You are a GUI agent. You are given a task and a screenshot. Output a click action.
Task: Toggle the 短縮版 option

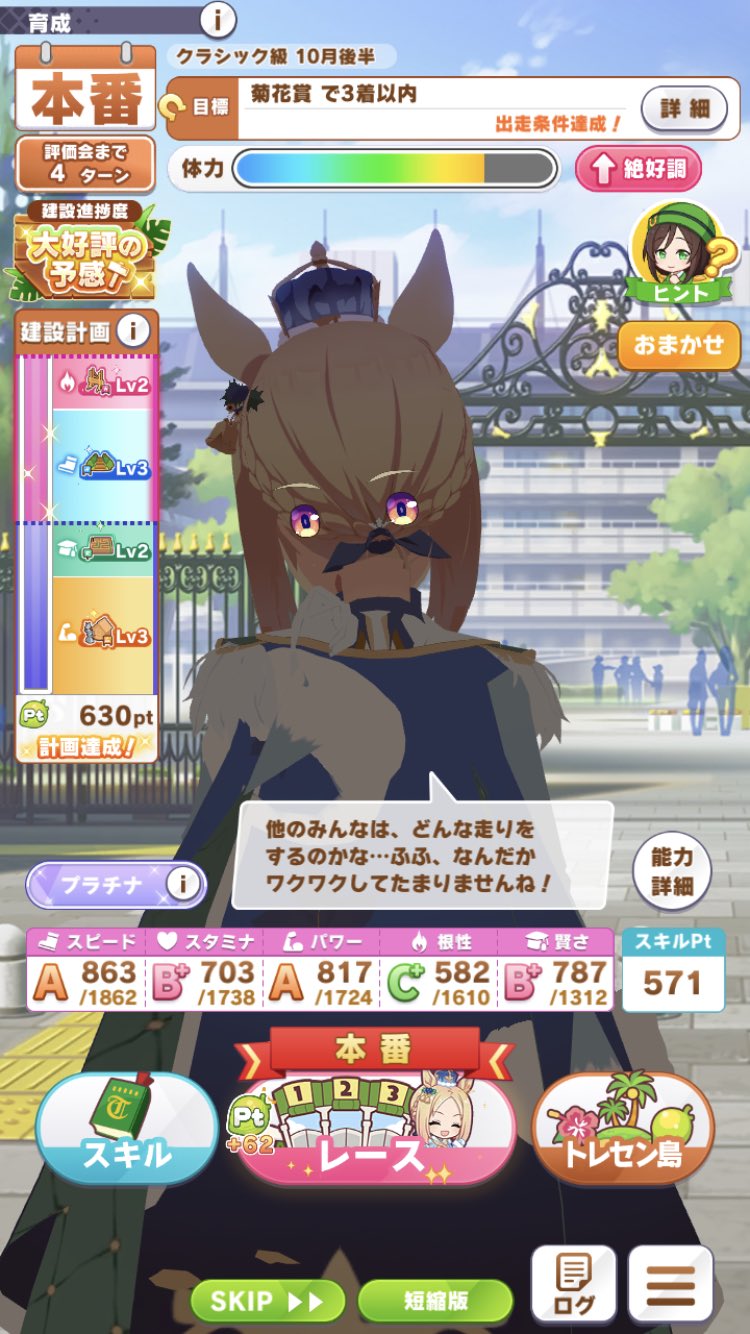[x=435, y=1301]
